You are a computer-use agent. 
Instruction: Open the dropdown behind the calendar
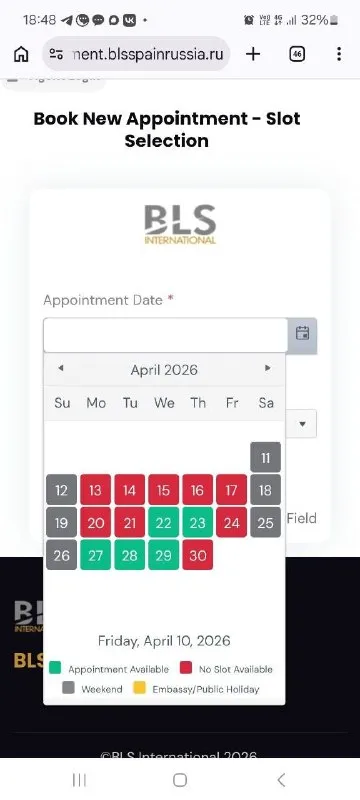pos(302,423)
